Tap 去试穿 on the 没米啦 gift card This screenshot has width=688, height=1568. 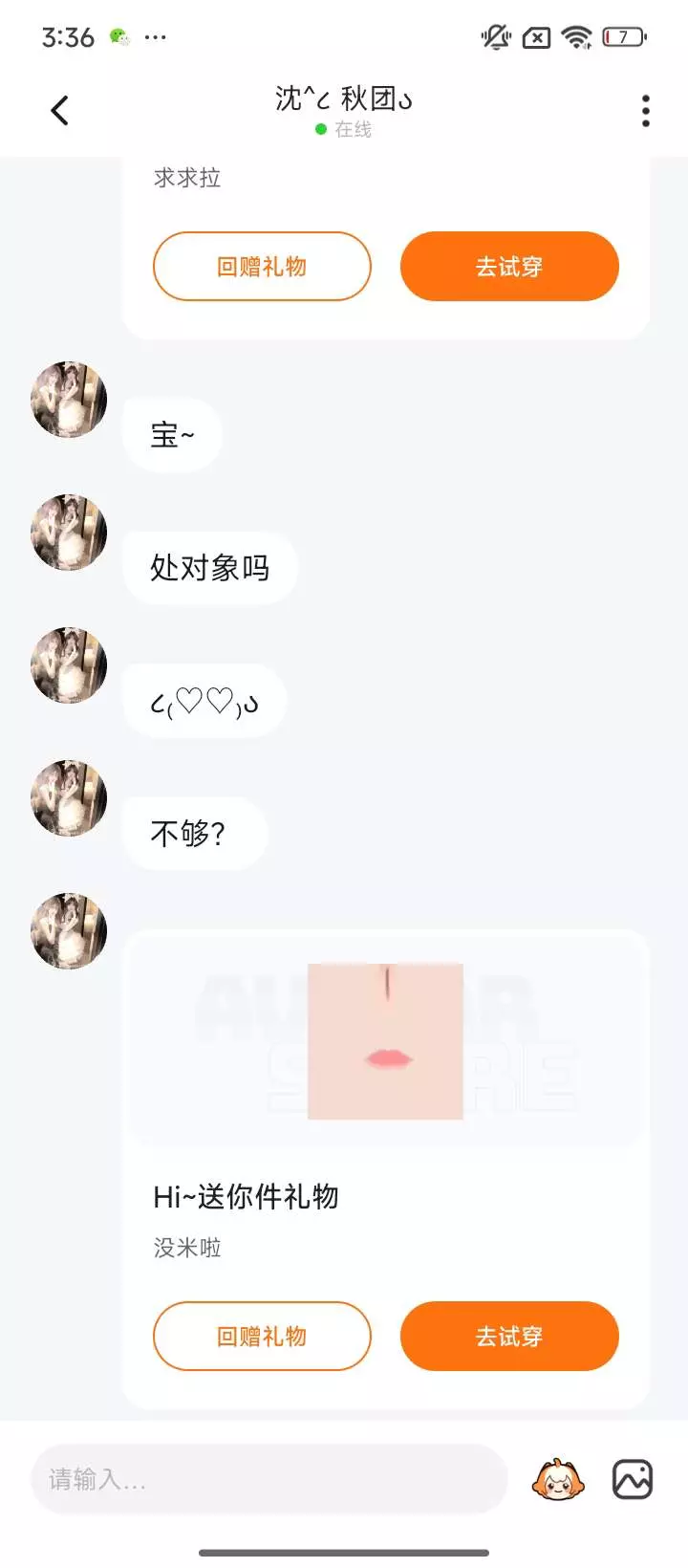click(509, 1336)
